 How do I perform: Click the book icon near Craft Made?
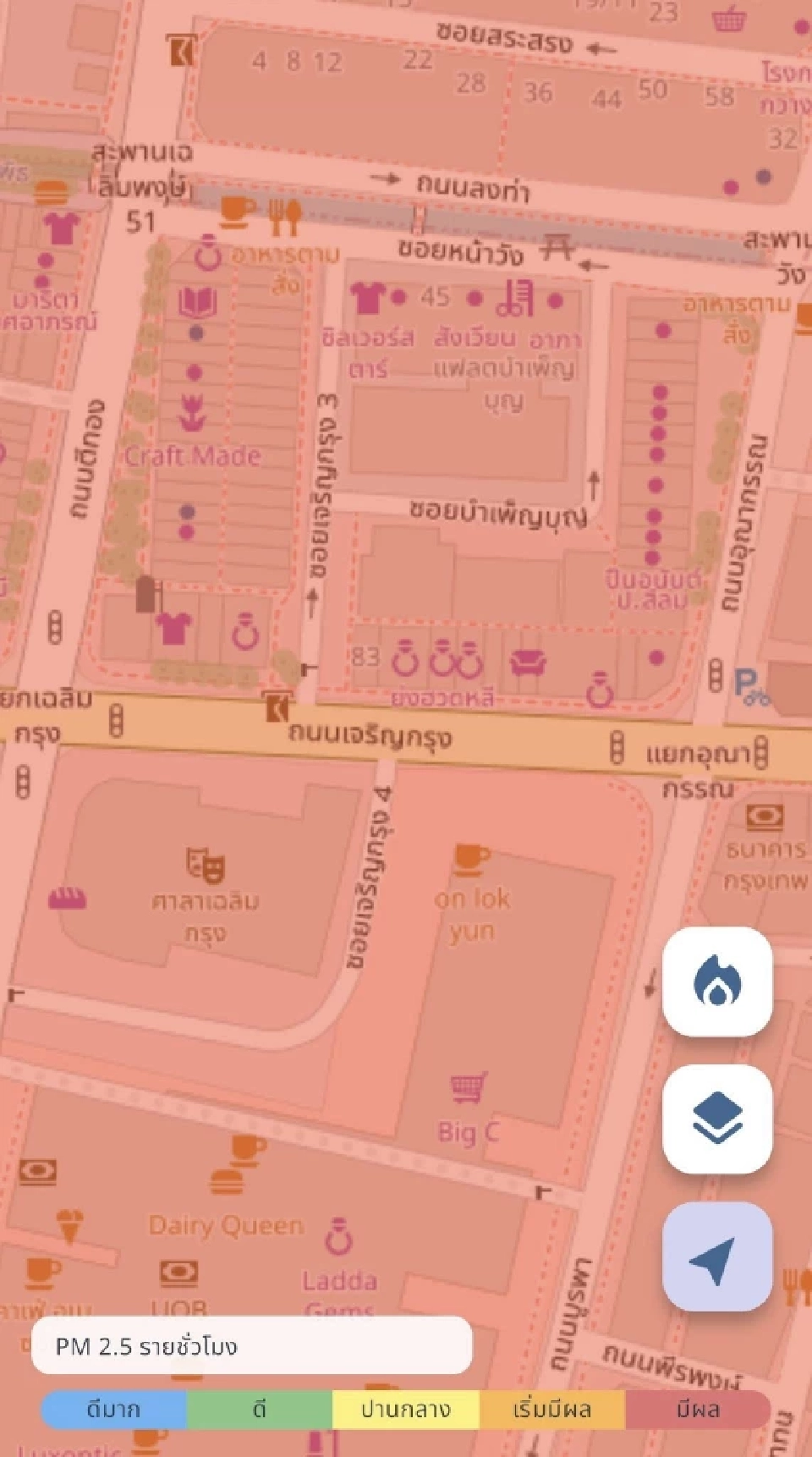tap(196, 301)
